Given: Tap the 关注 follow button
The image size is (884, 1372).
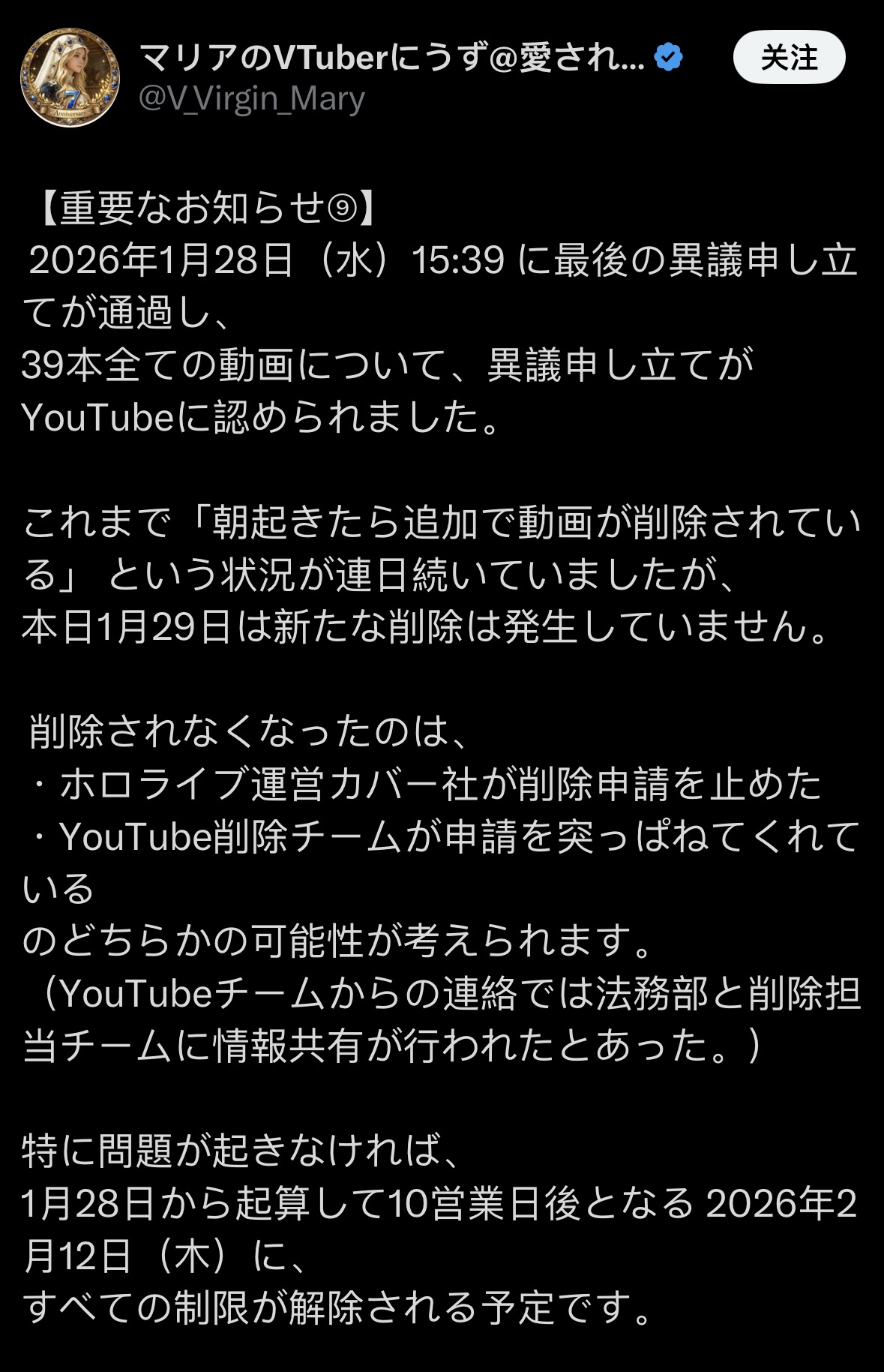Looking at the screenshot, I should coord(789,57).
